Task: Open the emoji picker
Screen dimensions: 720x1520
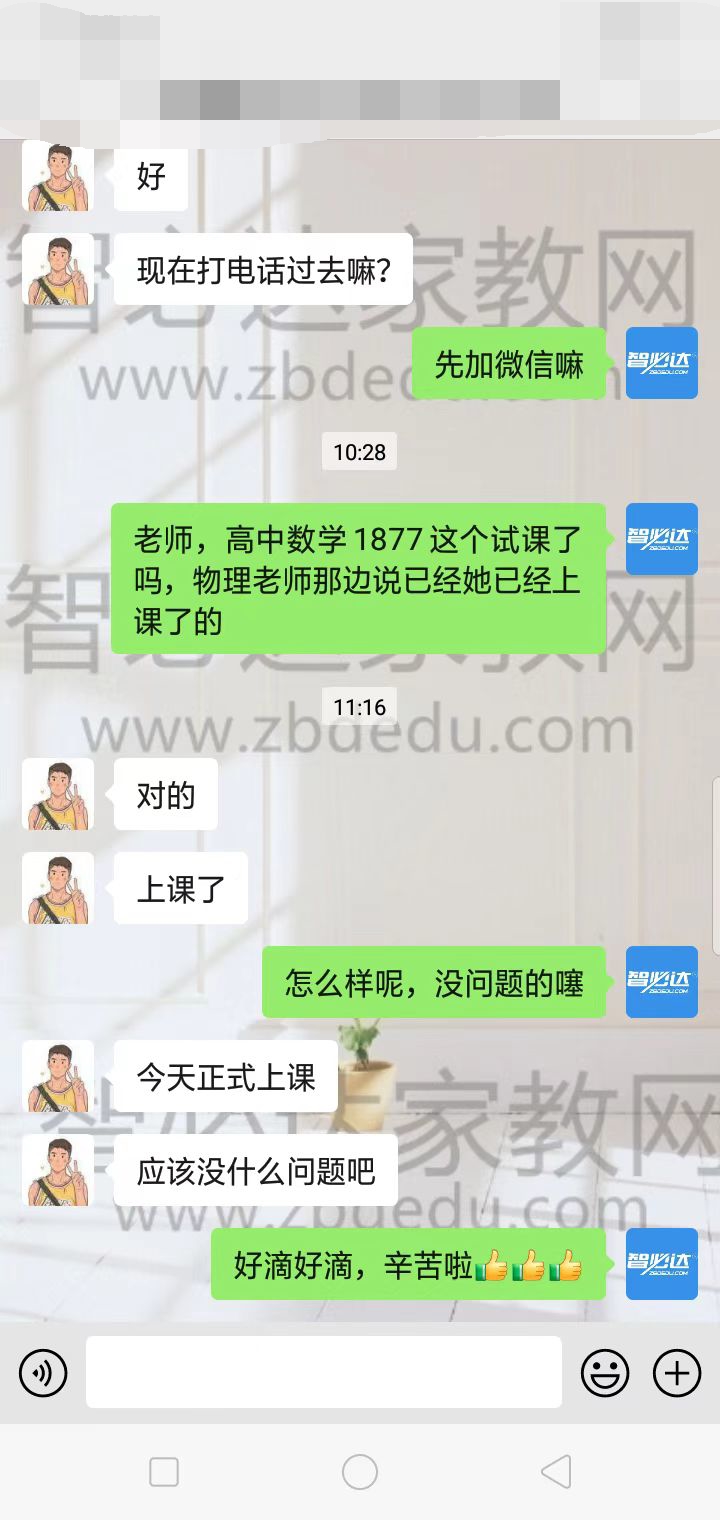Action: [605, 1372]
